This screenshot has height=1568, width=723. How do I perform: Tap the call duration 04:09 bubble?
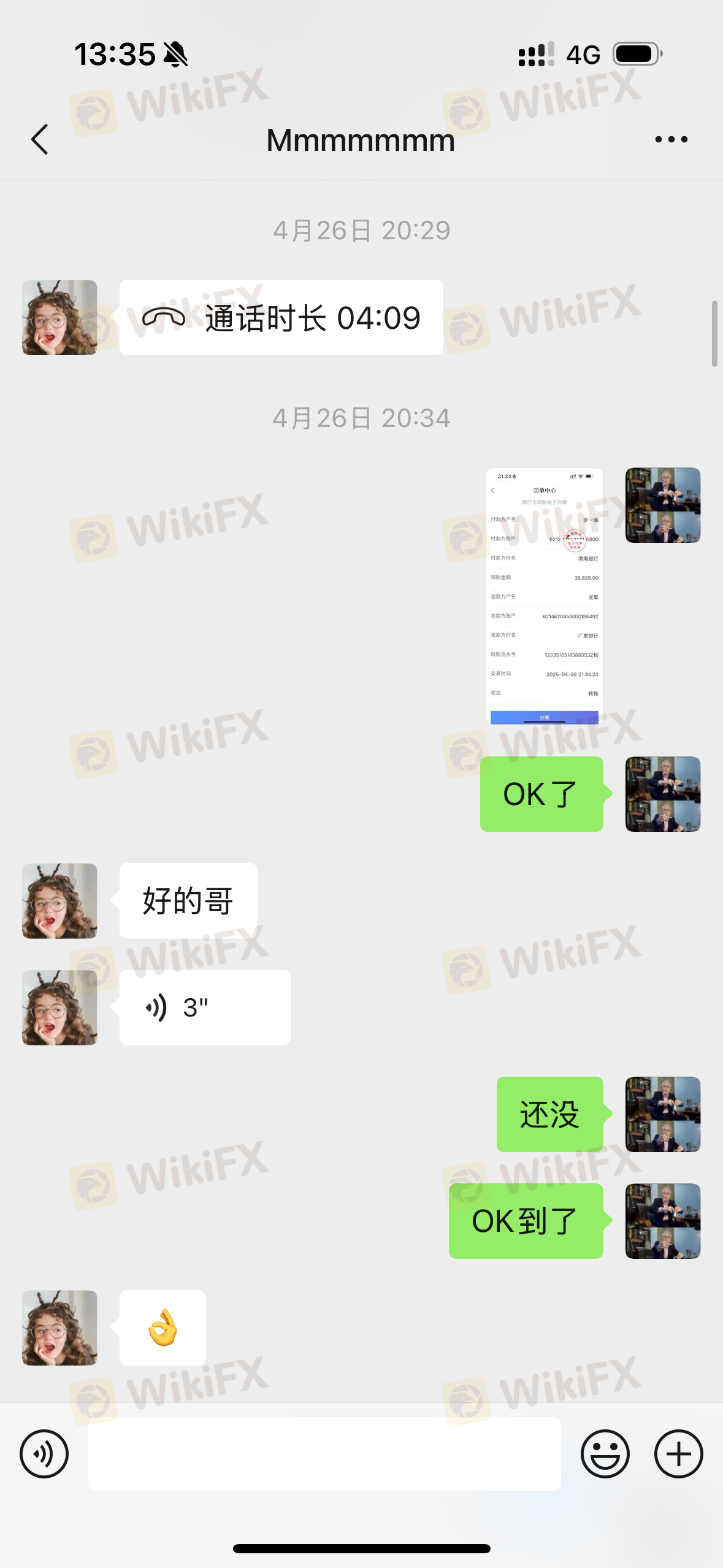click(281, 317)
